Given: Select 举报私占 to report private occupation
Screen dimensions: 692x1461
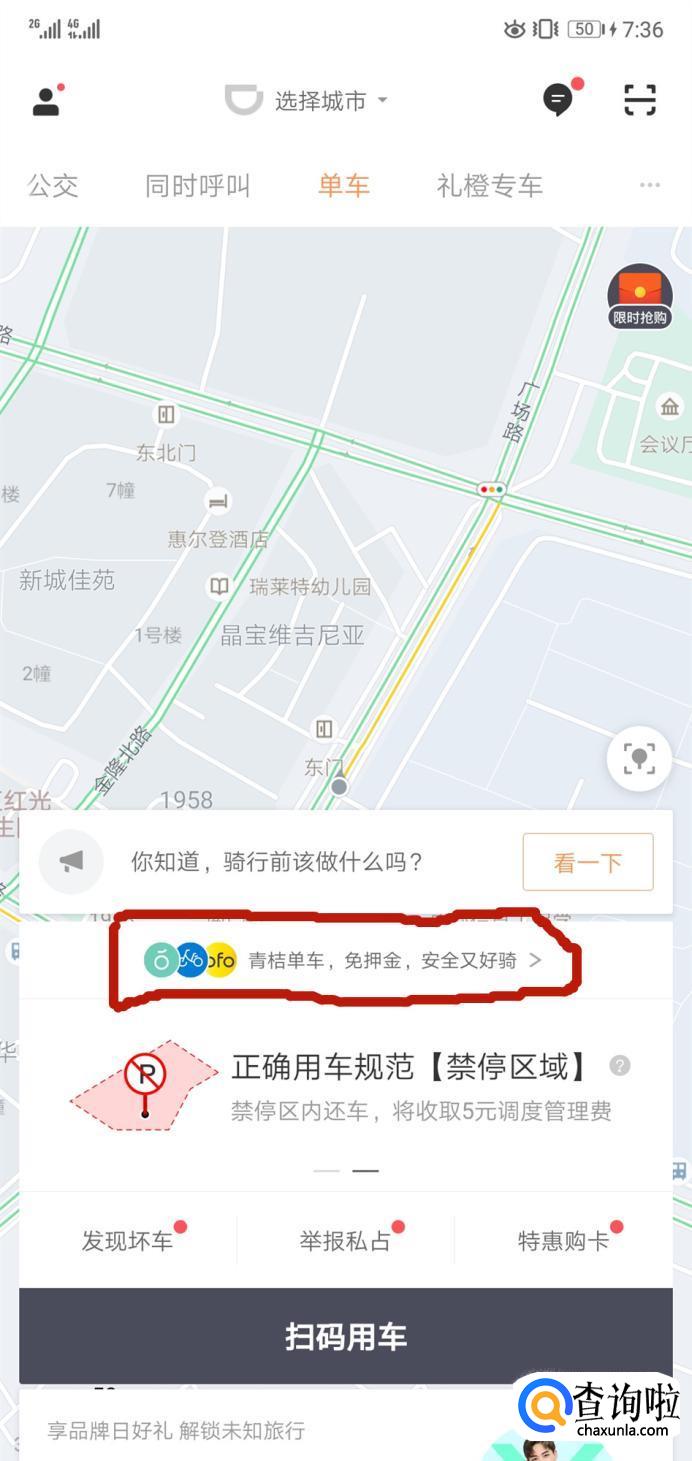Looking at the screenshot, I should pyautogui.click(x=345, y=1241).
